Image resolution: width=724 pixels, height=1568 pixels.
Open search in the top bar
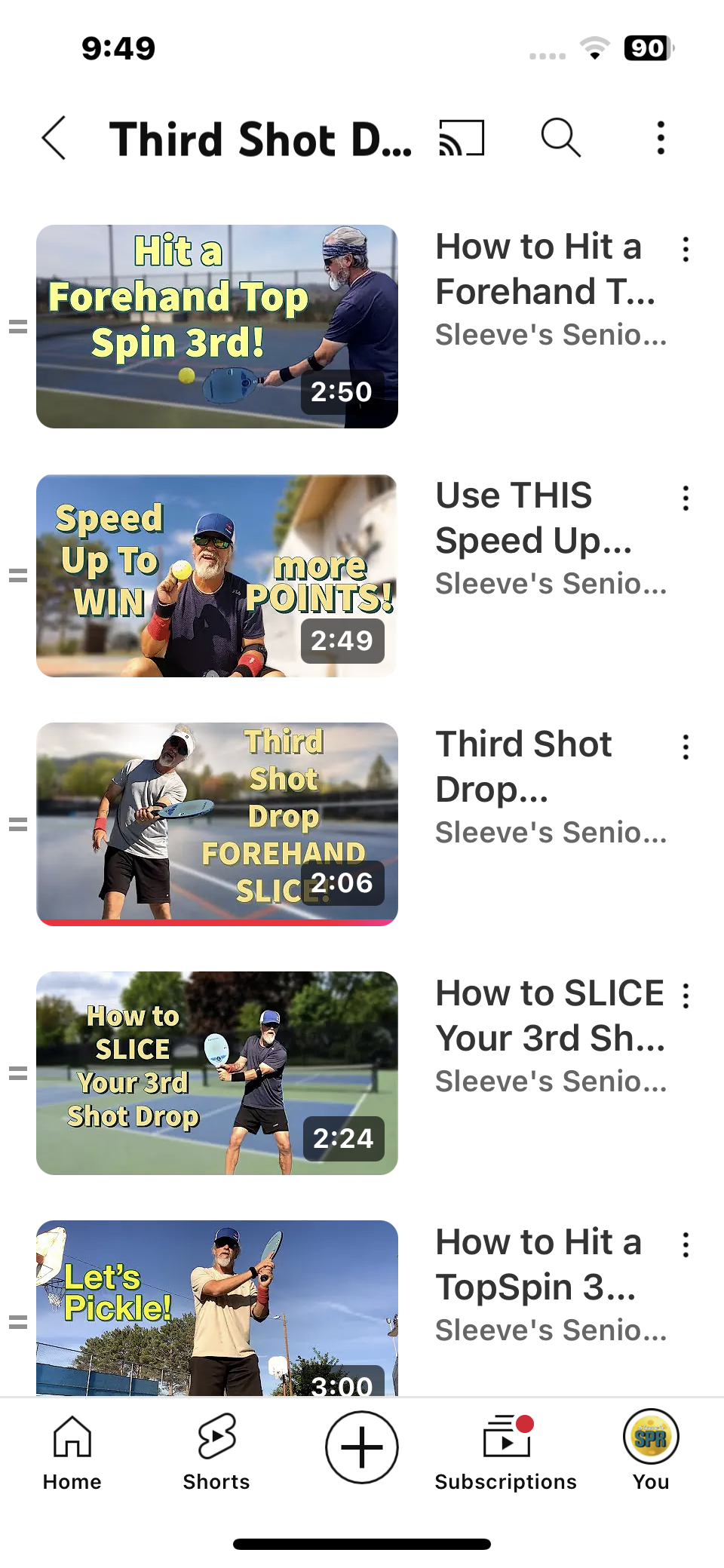point(560,138)
